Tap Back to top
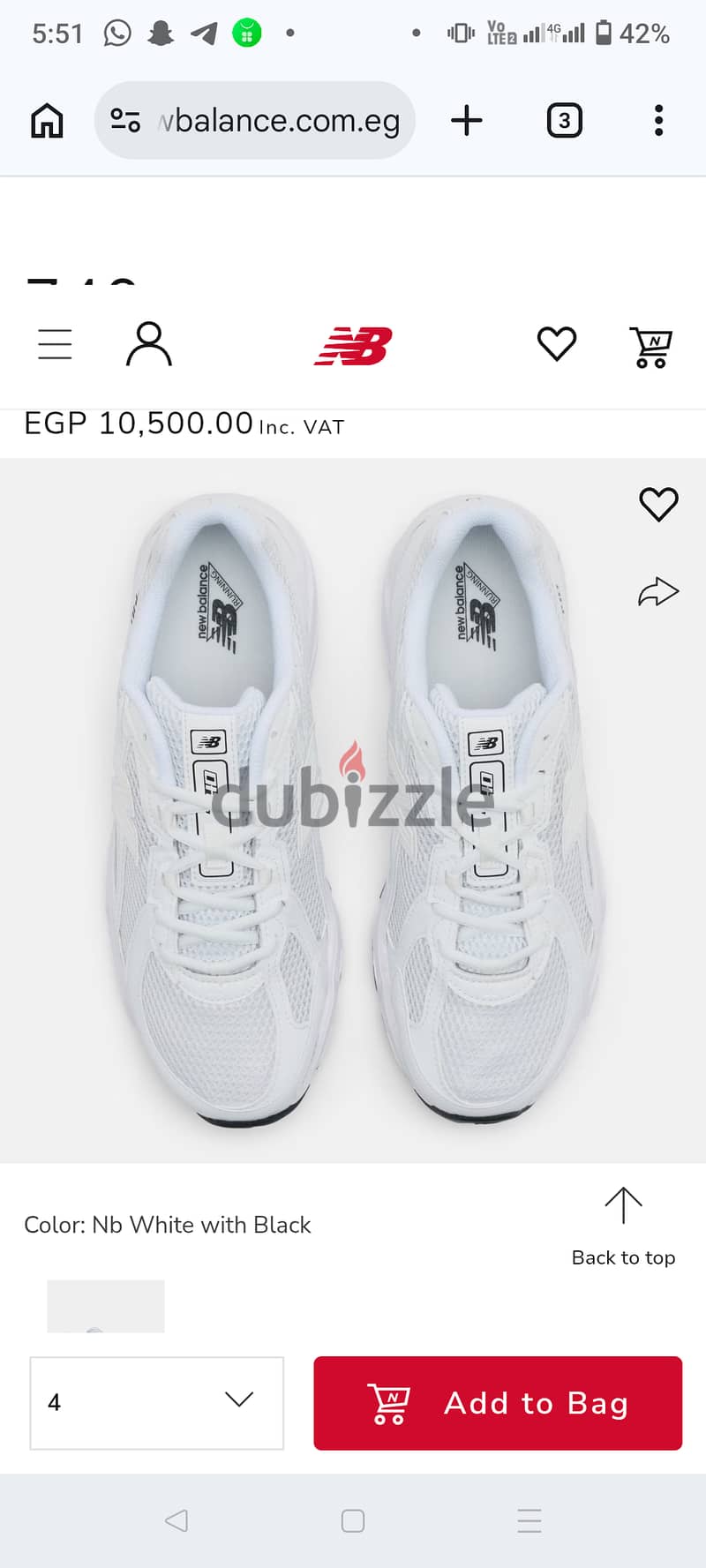 (x=623, y=1227)
